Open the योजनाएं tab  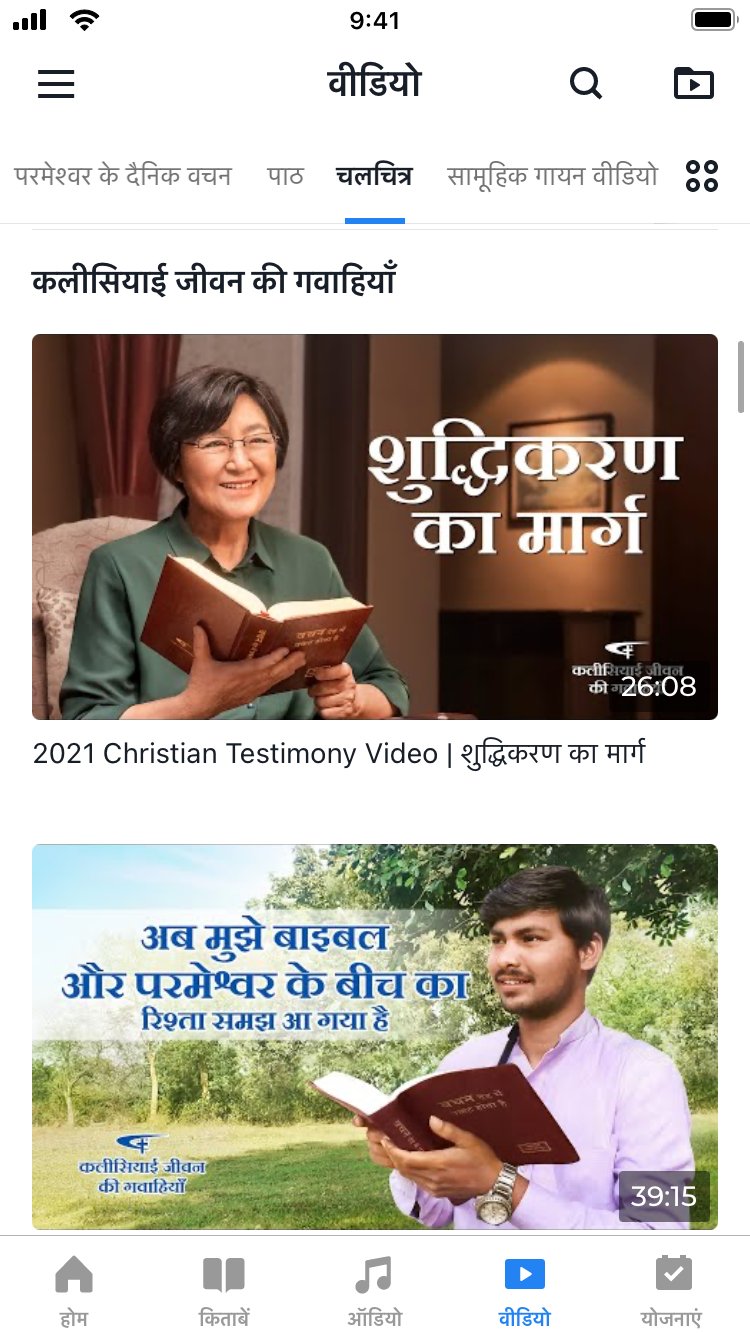coord(672,1290)
